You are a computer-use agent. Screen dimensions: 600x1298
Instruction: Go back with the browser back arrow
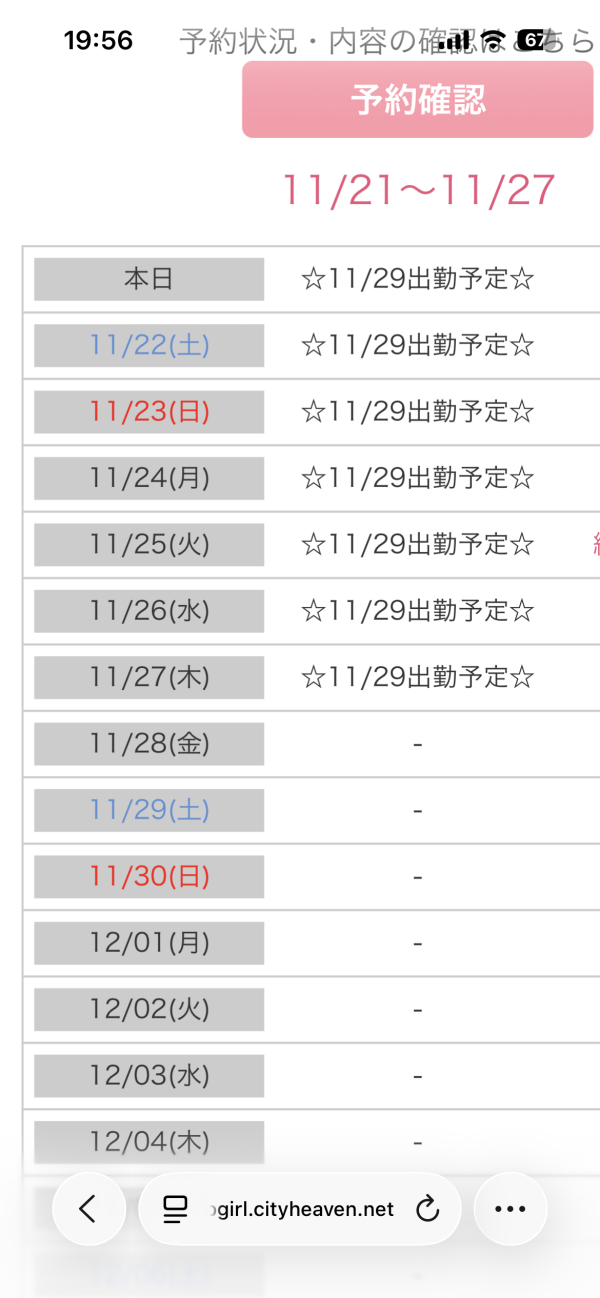[88, 1209]
